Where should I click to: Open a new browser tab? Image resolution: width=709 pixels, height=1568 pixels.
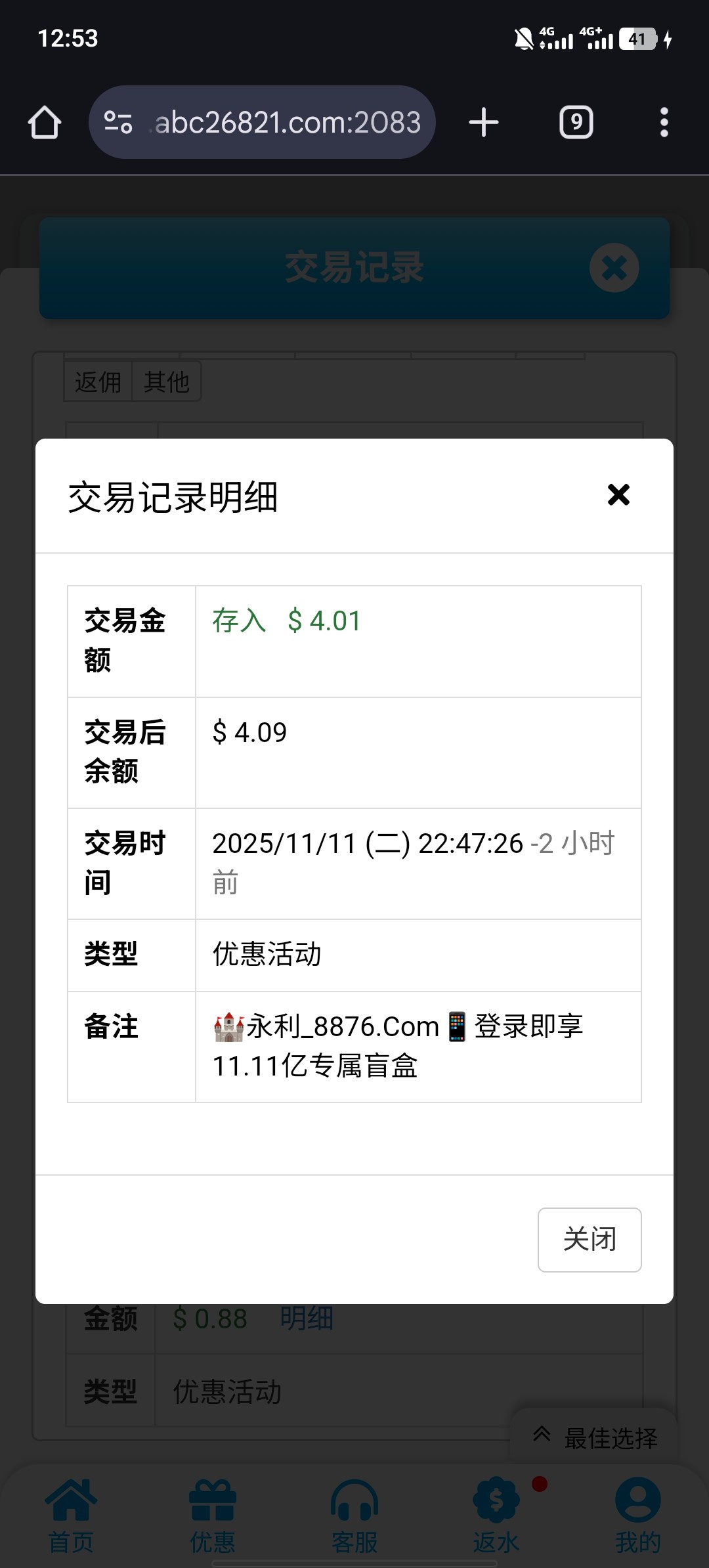tap(484, 123)
